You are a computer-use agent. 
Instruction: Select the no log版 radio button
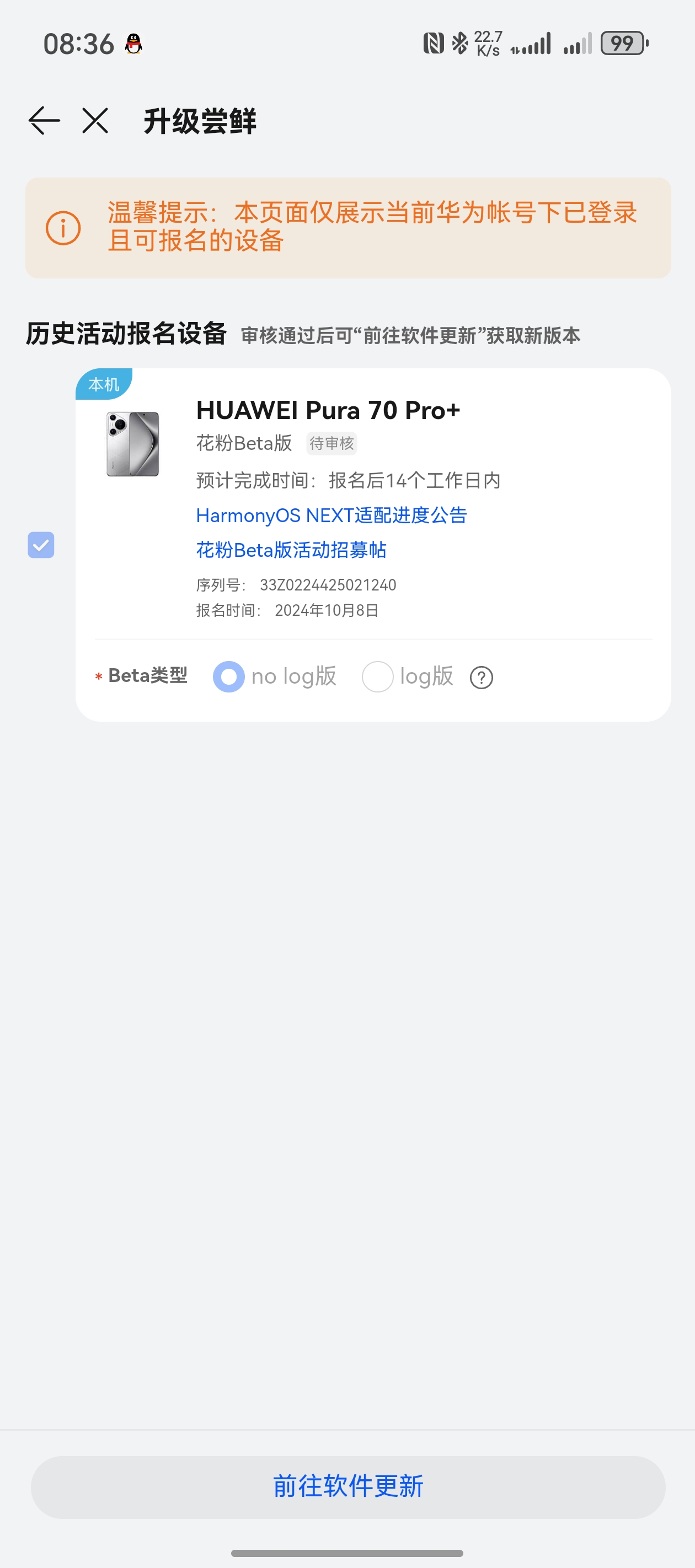click(228, 676)
